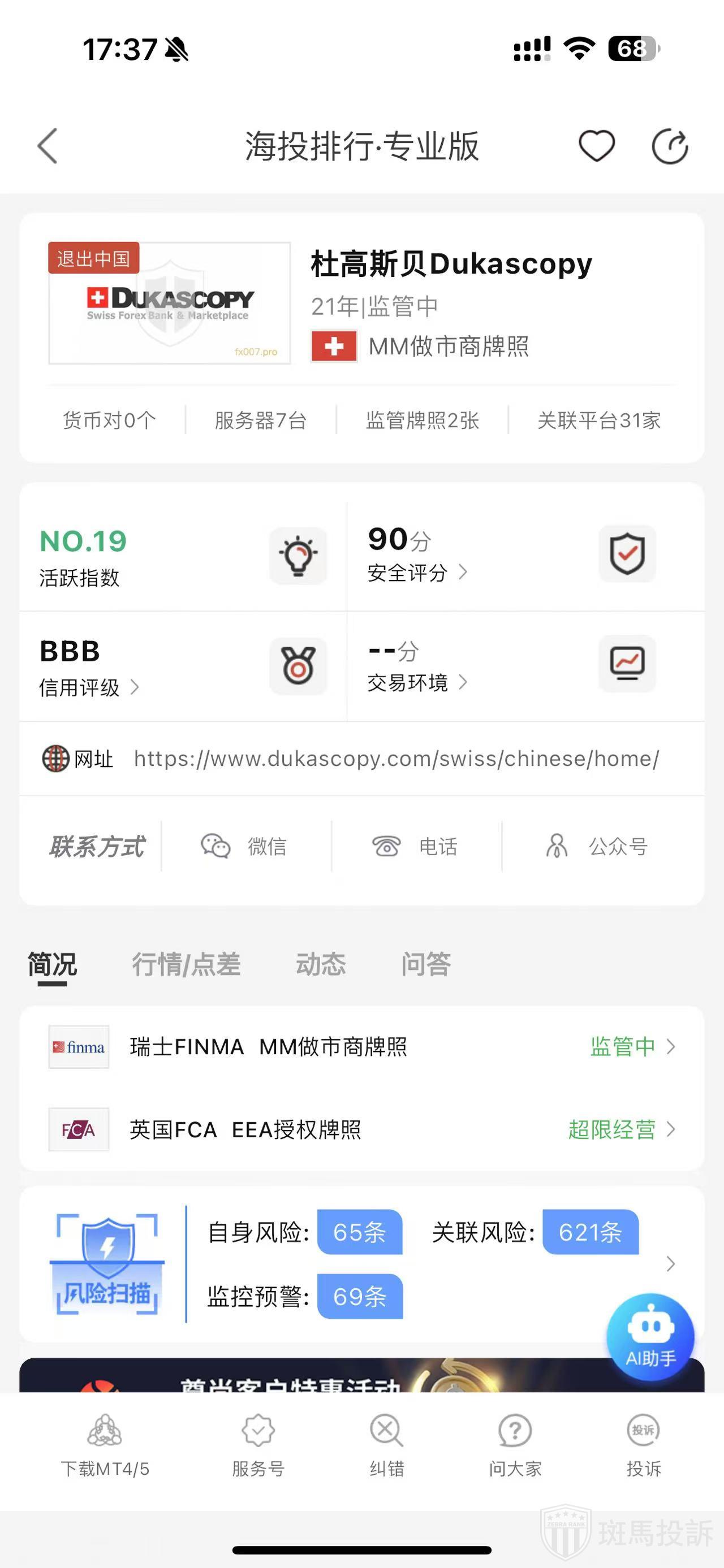Open 纠错 in the bottom bar
The width and height of the screenshot is (724, 1568).
387,1445
